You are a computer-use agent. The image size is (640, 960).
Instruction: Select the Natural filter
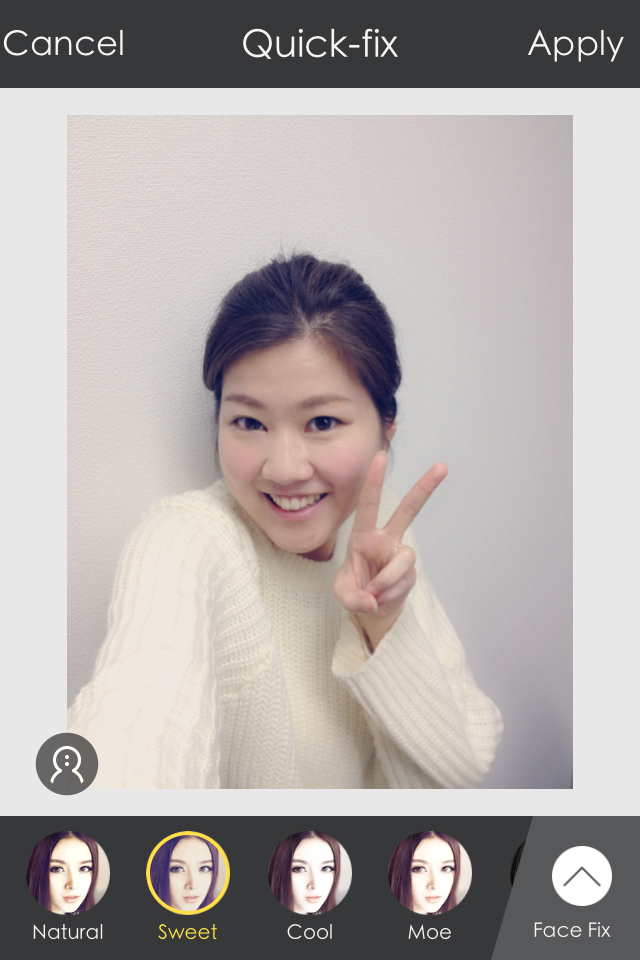(x=68, y=873)
